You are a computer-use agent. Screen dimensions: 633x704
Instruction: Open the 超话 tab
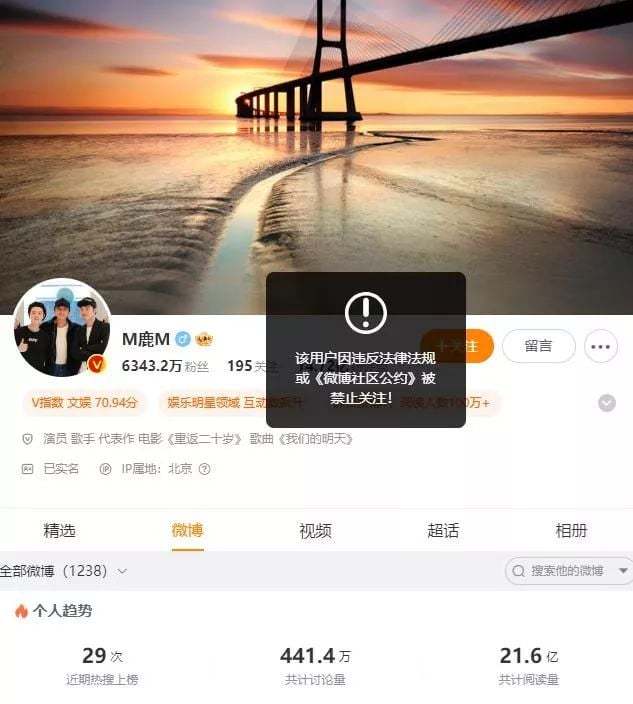click(x=443, y=530)
